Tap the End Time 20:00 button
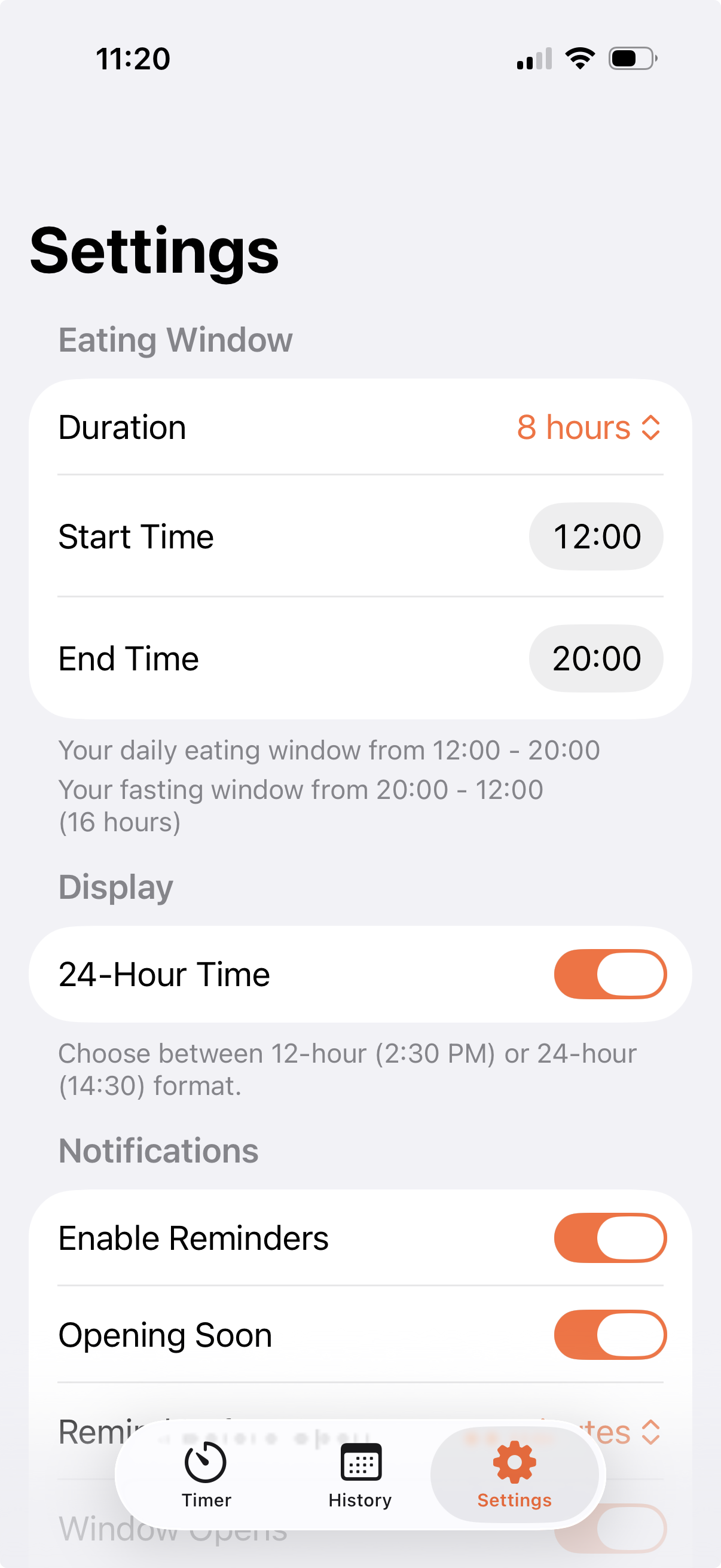 [596, 658]
